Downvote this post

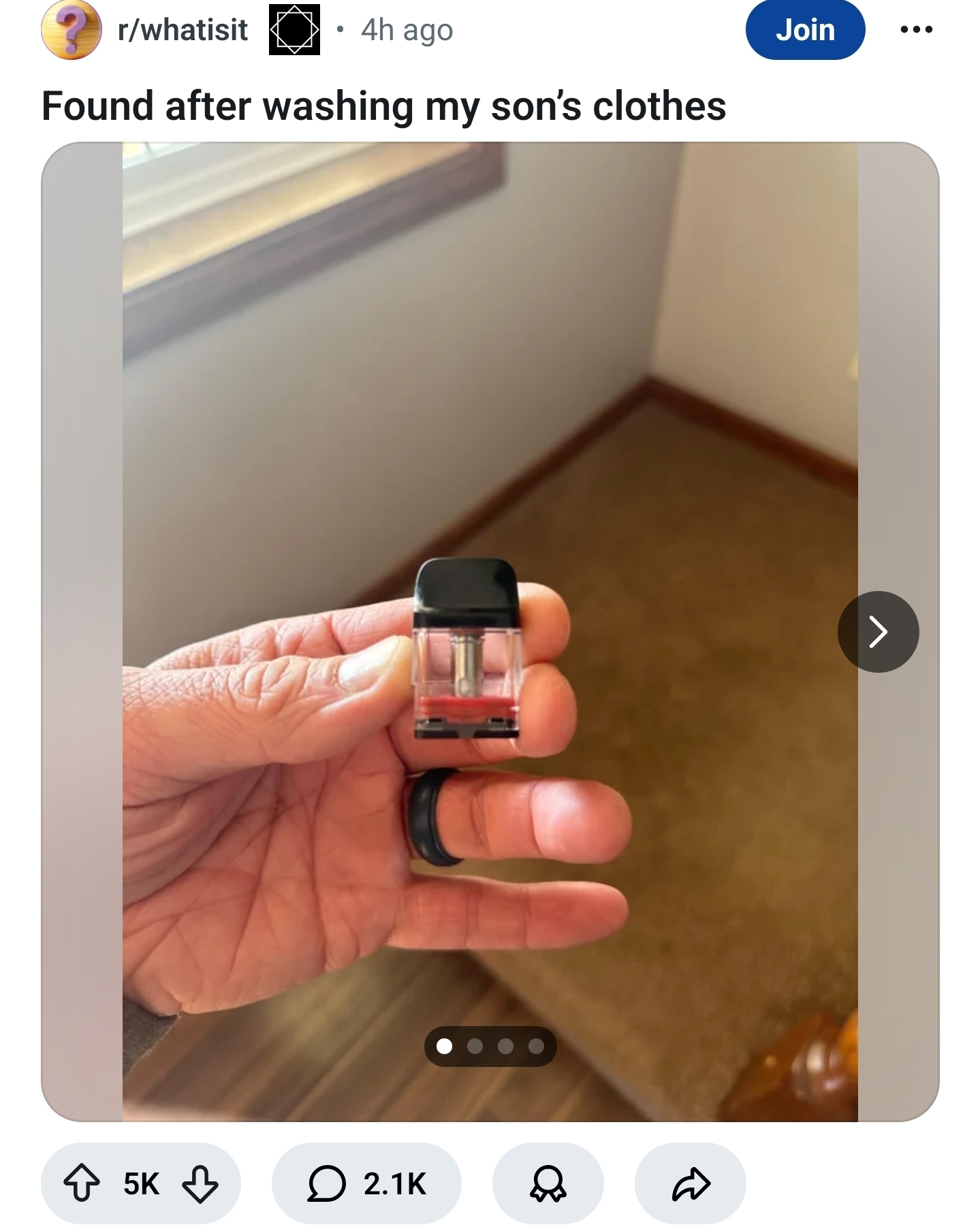click(200, 1183)
